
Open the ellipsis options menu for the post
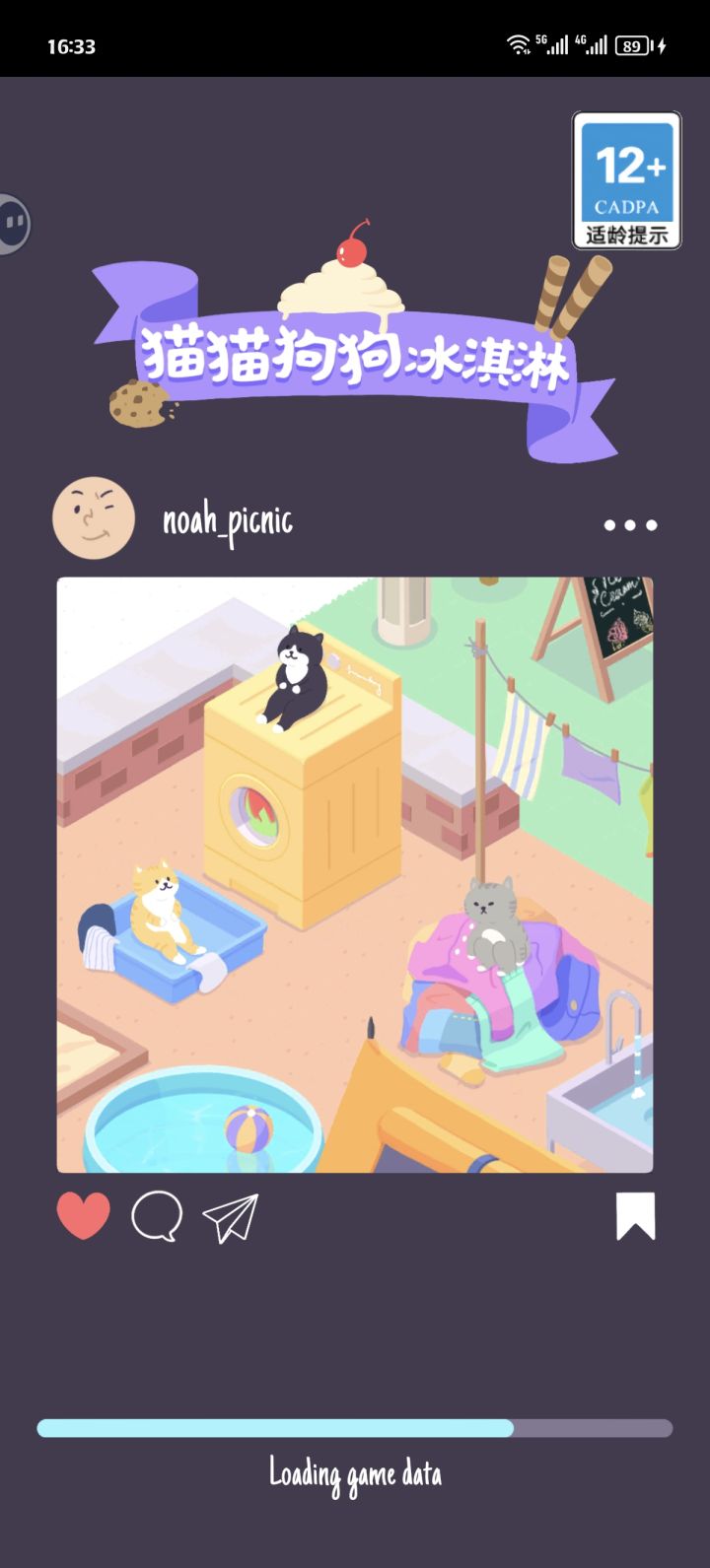point(629,525)
